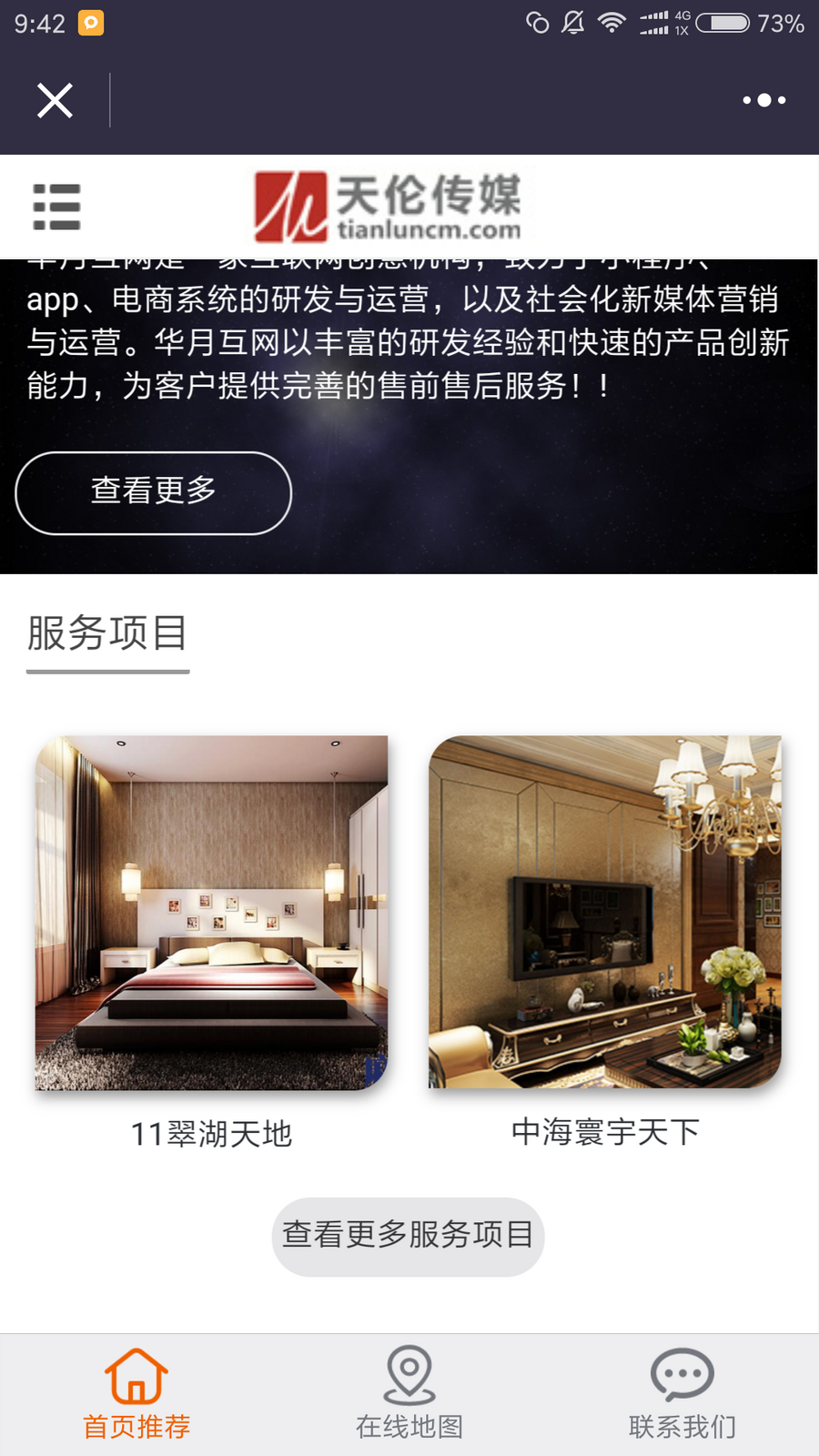Tap the 查看更多 button
The image size is (819, 1456).
pos(153,492)
